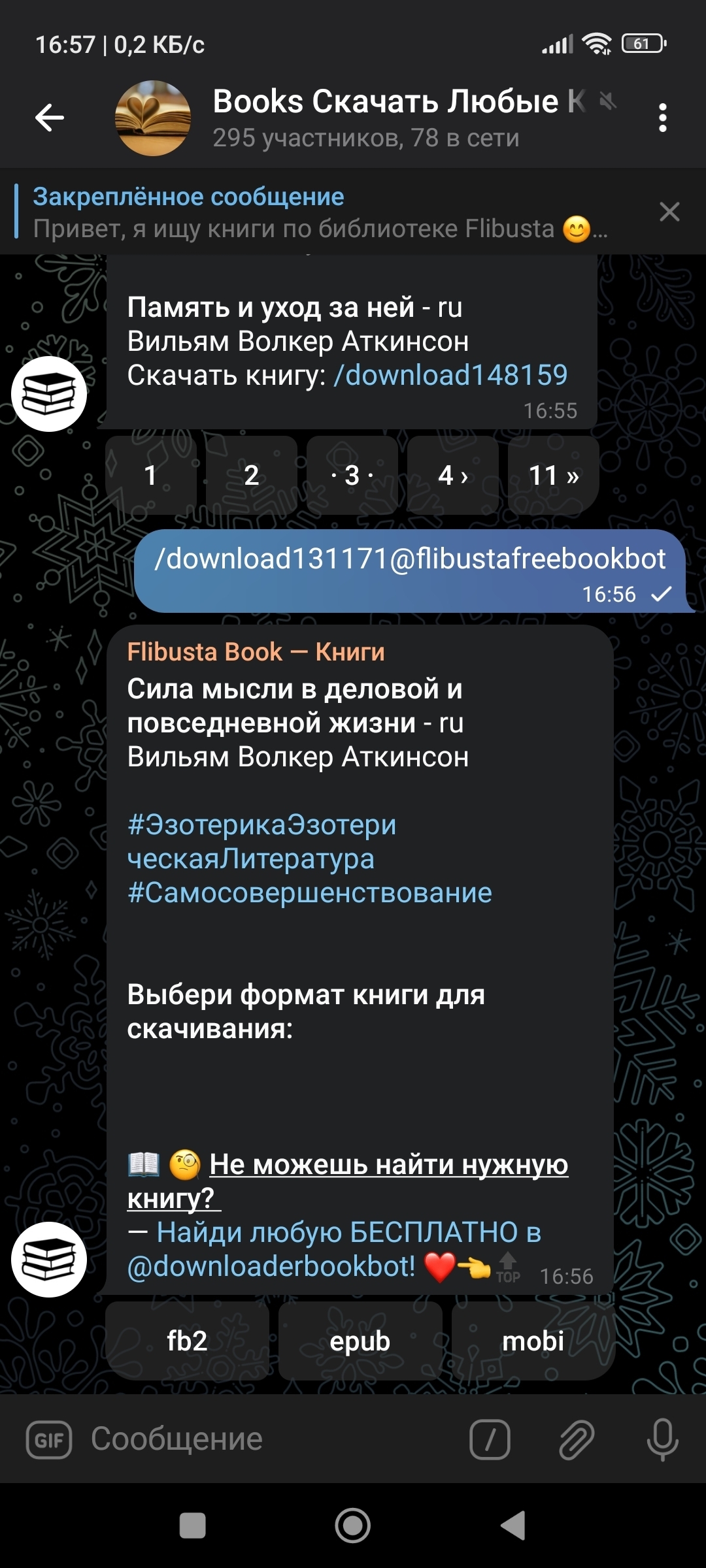Screen dimensions: 706x1568
Task: Open the chat overflow menu
Action: coord(662,118)
